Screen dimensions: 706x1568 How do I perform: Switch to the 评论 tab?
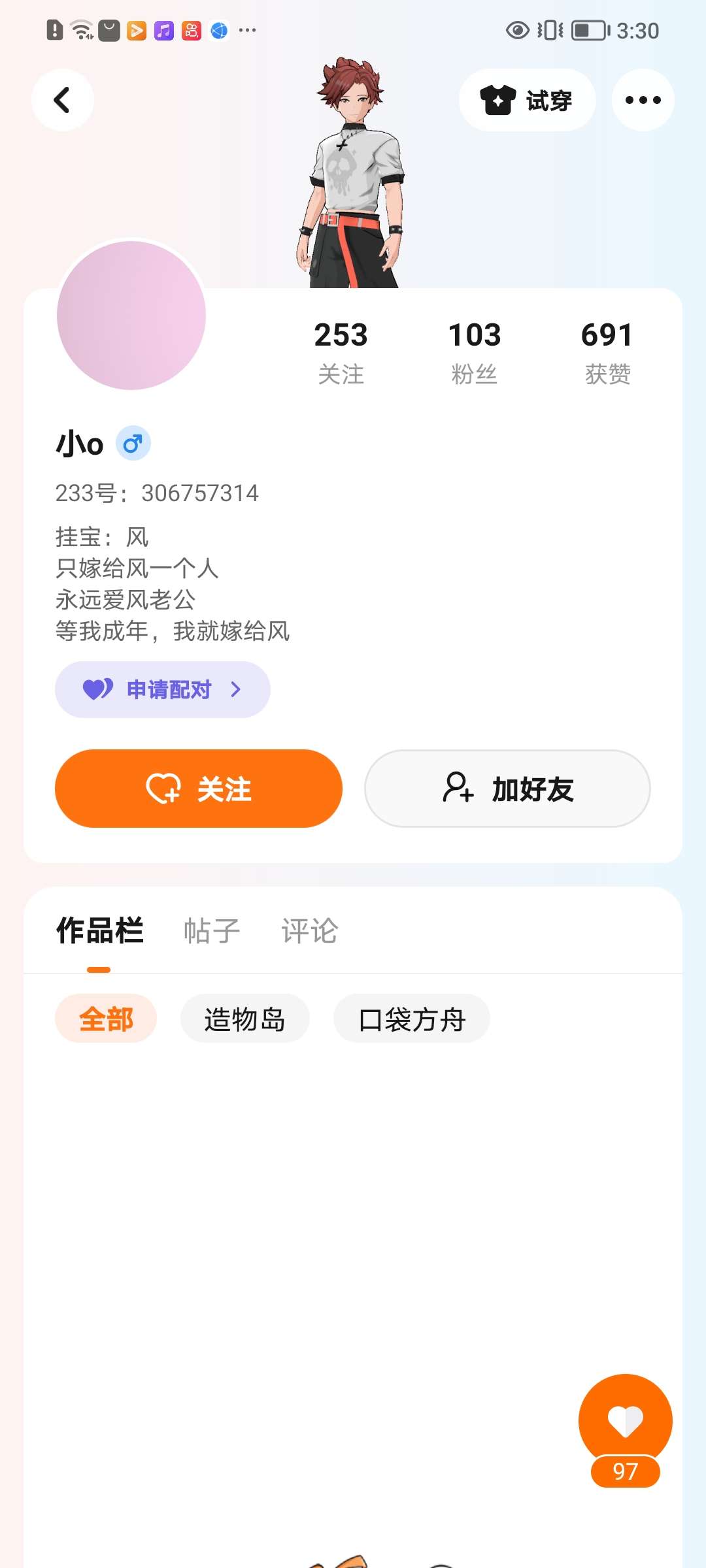[309, 930]
